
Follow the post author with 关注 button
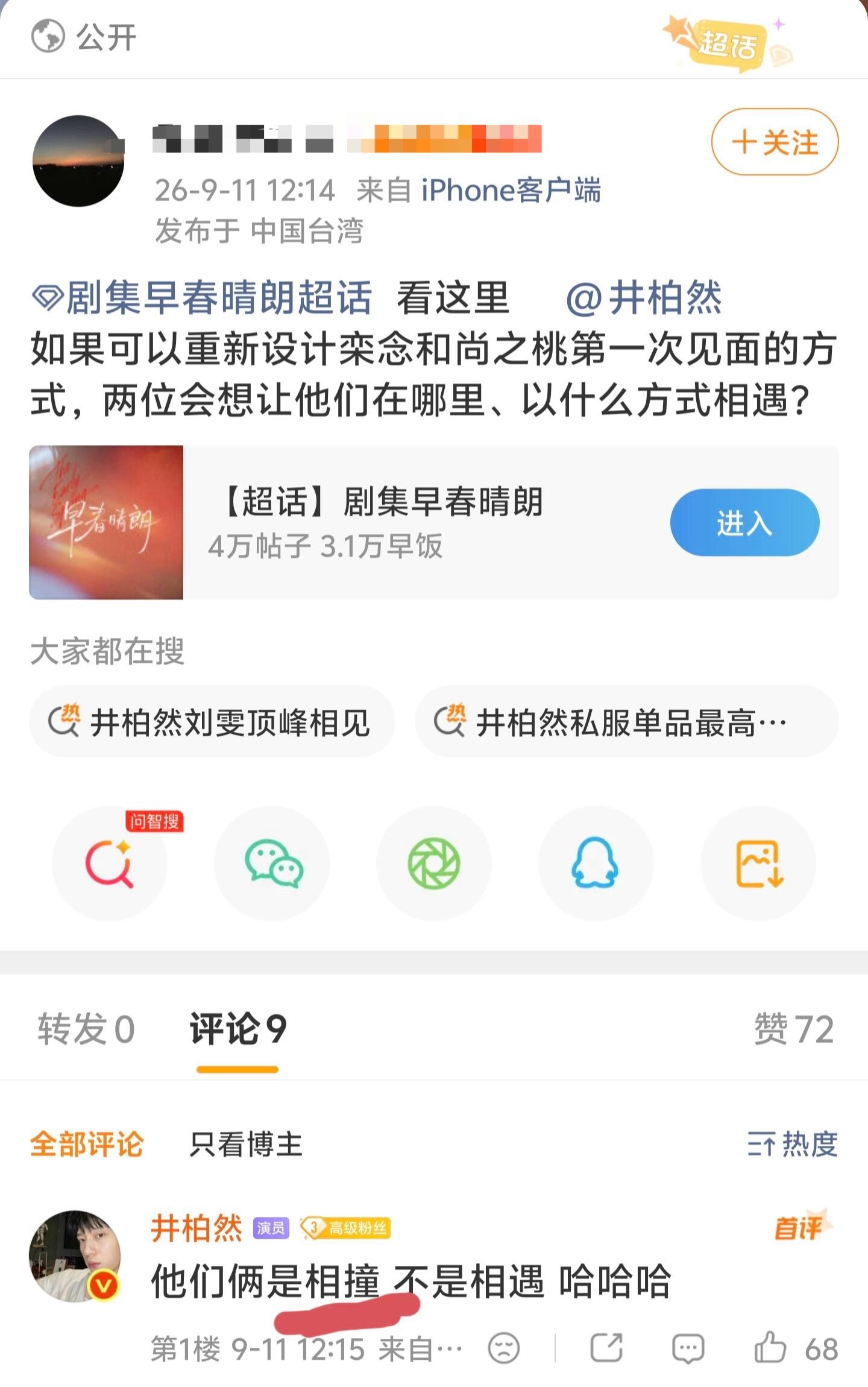775,142
